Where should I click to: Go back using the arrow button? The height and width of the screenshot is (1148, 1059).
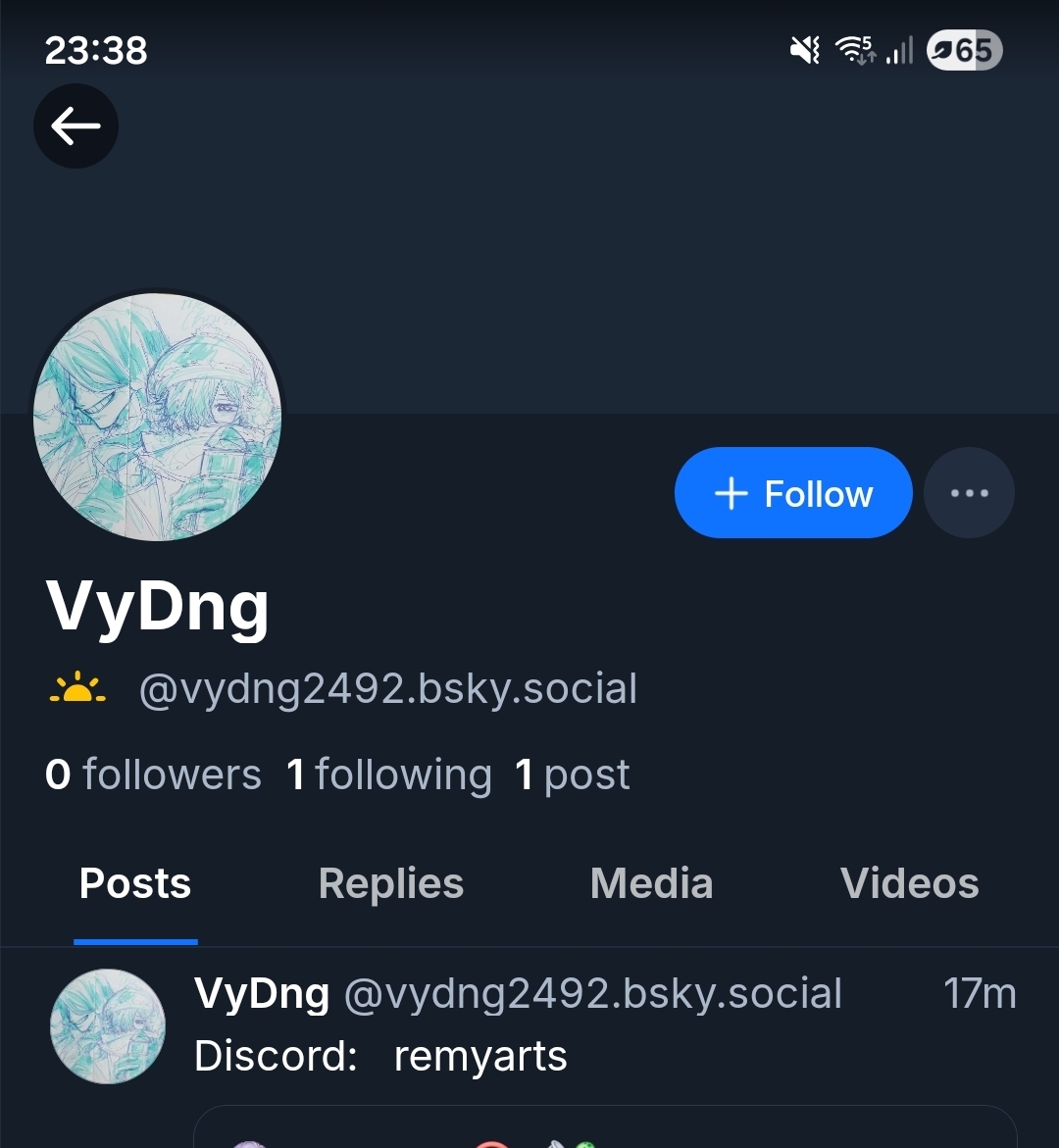click(76, 125)
